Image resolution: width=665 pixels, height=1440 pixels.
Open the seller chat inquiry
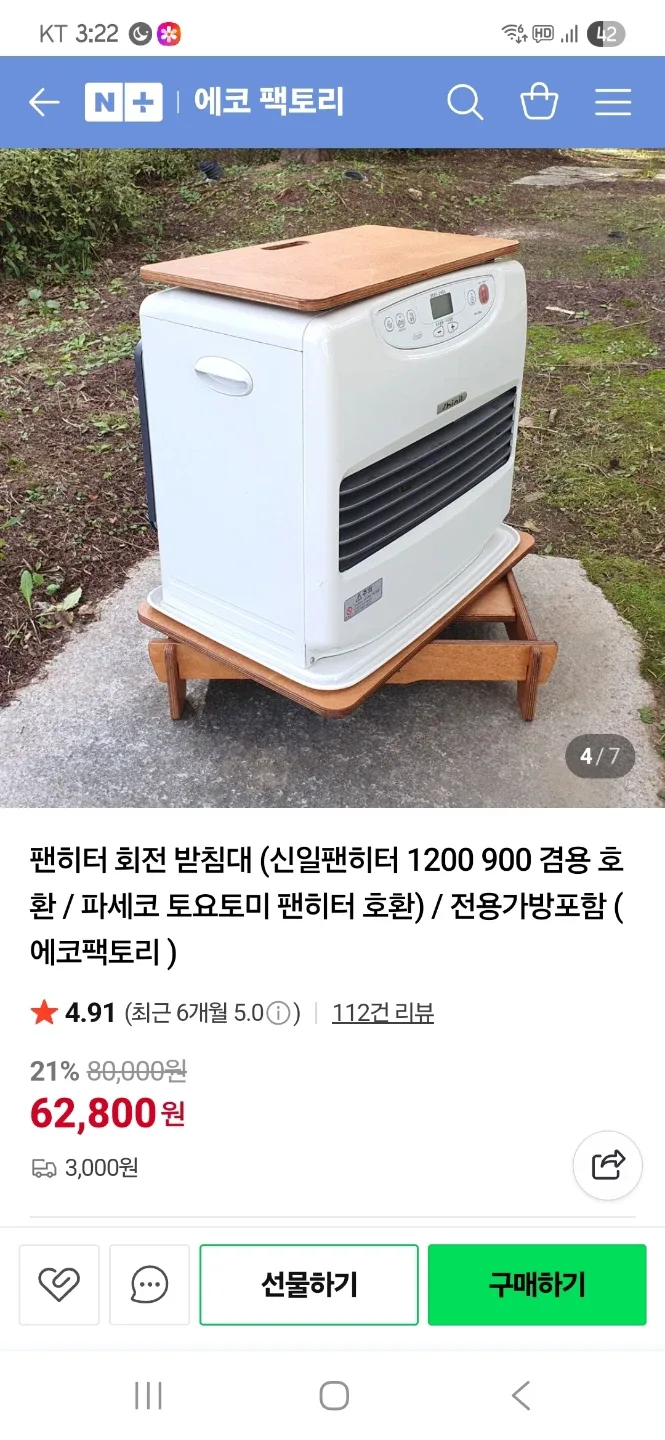pyautogui.click(x=149, y=1285)
